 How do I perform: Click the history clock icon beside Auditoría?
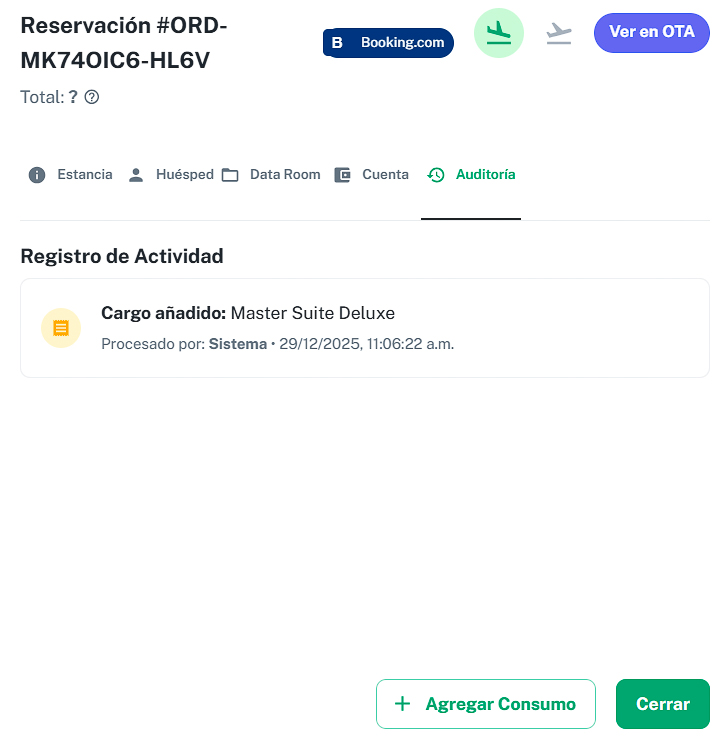click(435, 174)
